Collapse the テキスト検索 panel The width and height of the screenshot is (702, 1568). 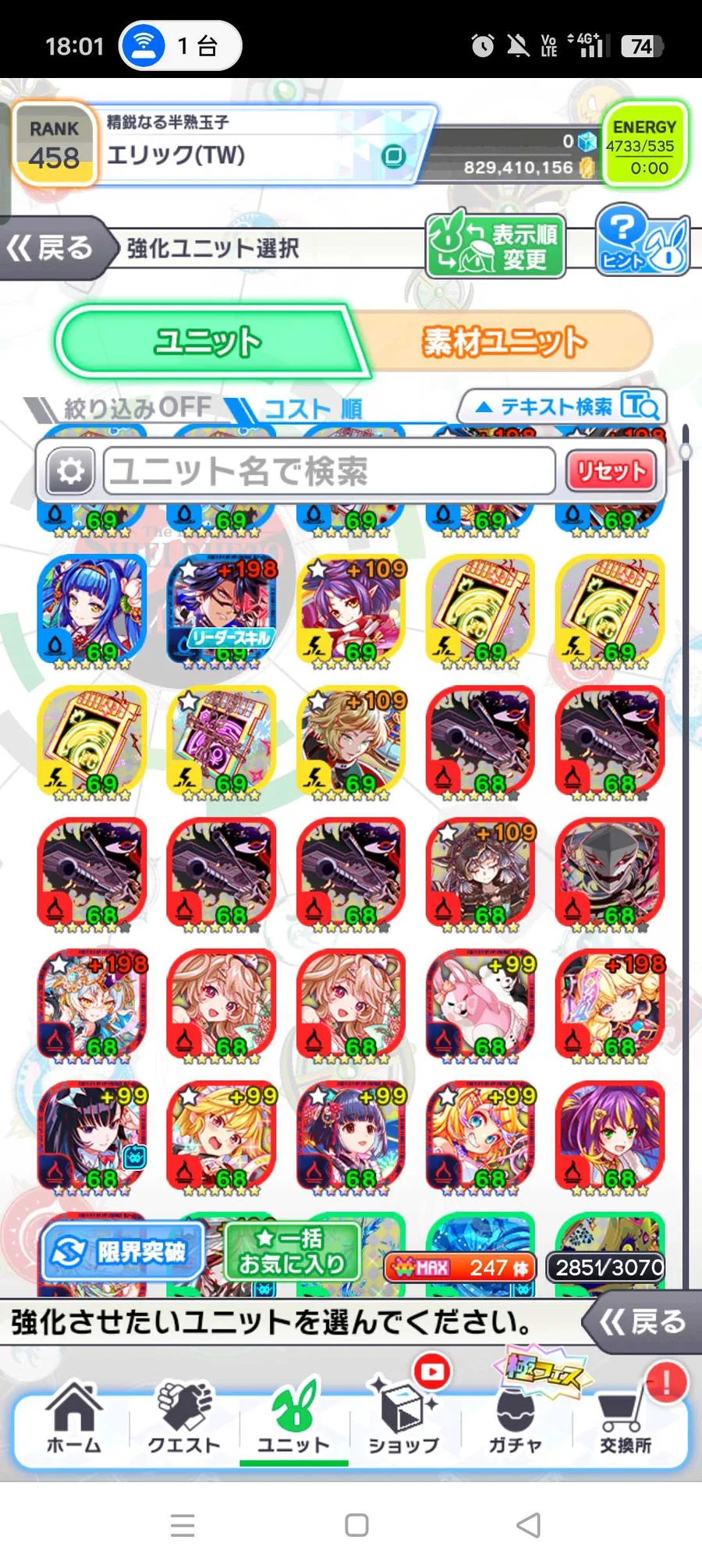tap(563, 406)
